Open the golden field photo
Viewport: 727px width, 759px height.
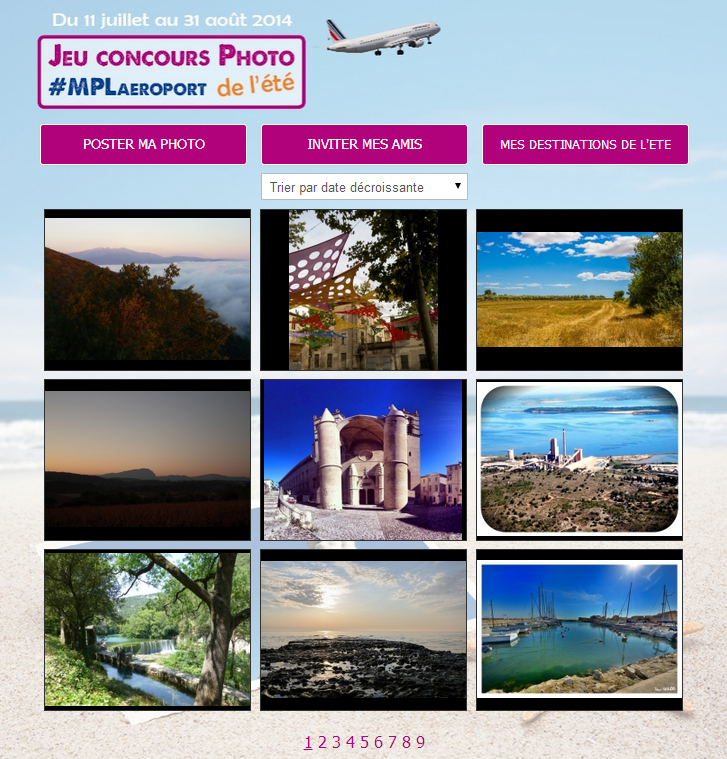tap(579, 290)
